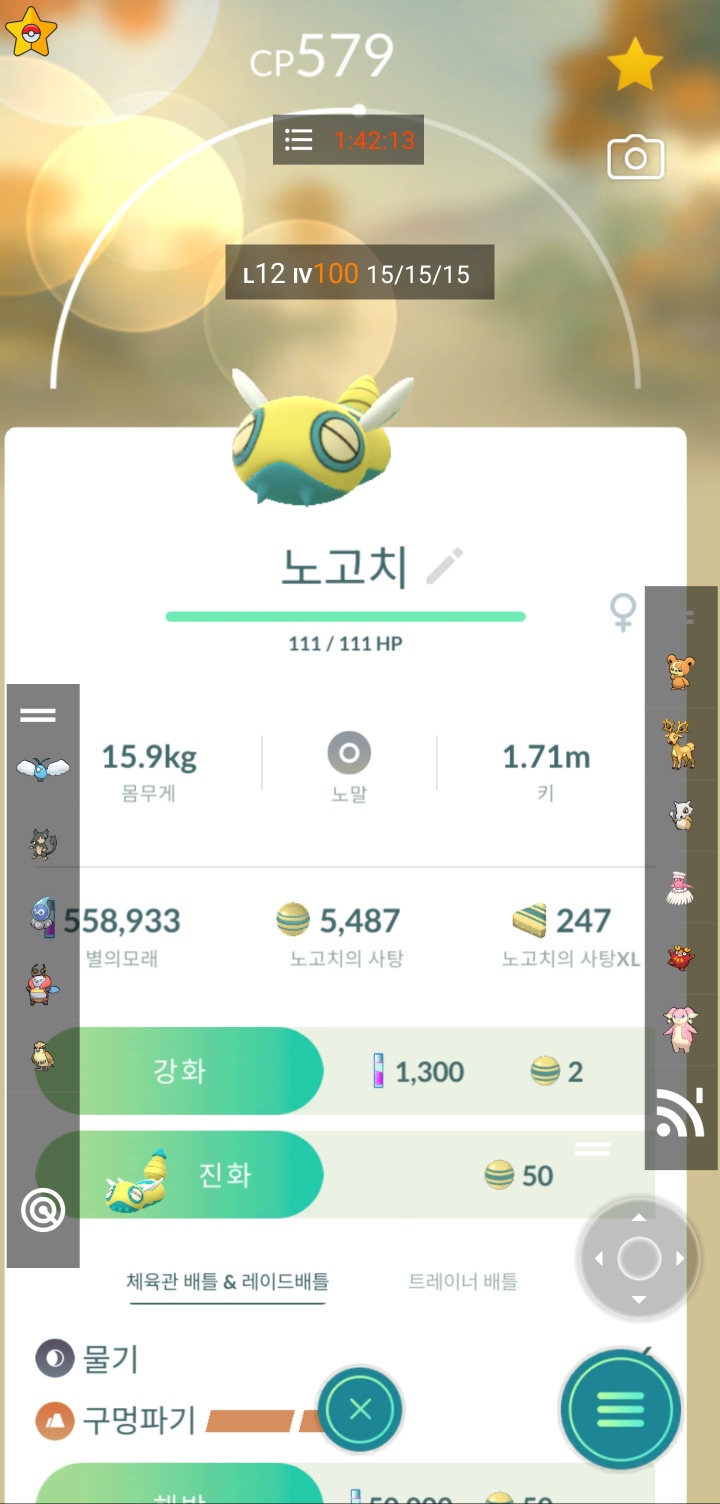Open the hamburger icon atop the left panel
This screenshot has height=1504, width=720.
coord(38,714)
